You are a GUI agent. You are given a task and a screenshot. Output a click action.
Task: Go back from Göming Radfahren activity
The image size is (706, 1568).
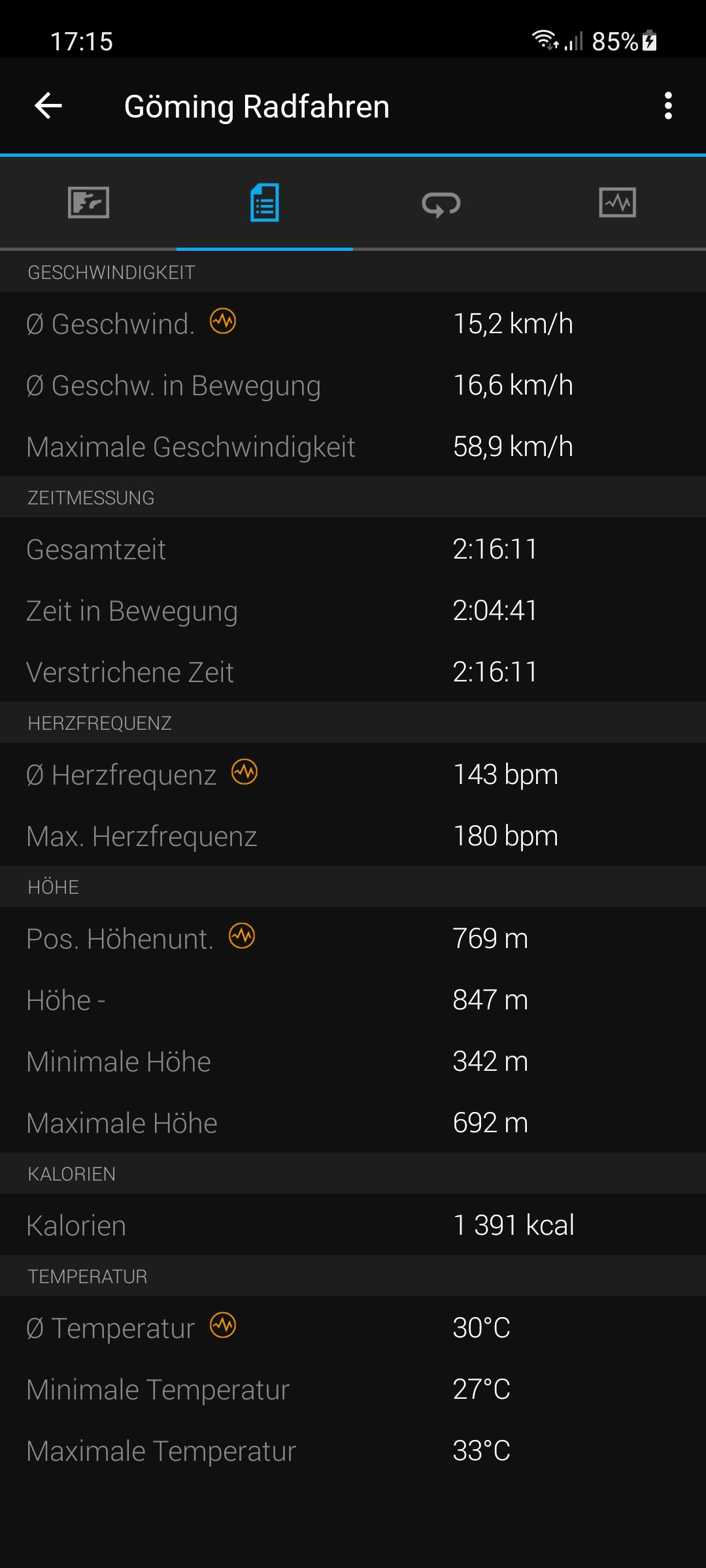pyautogui.click(x=48, y=106)
